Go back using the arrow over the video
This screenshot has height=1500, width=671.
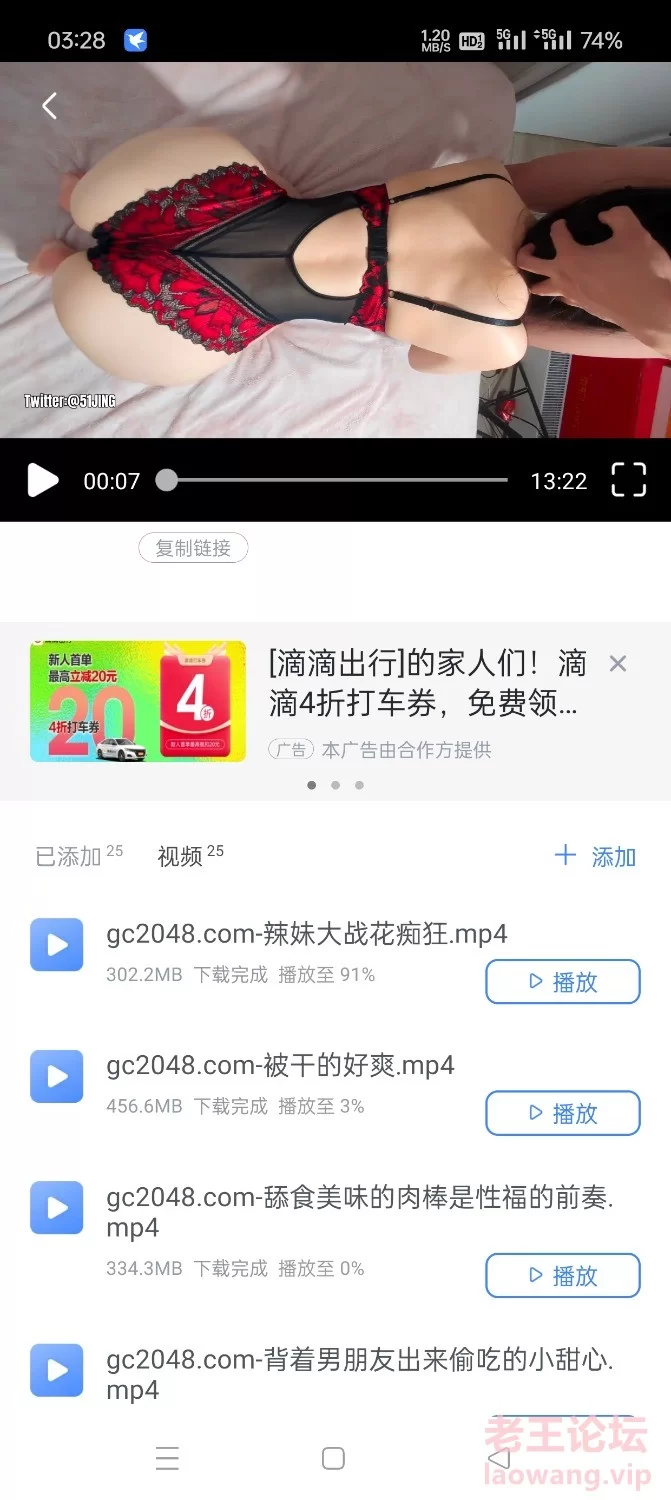(49, 106)
